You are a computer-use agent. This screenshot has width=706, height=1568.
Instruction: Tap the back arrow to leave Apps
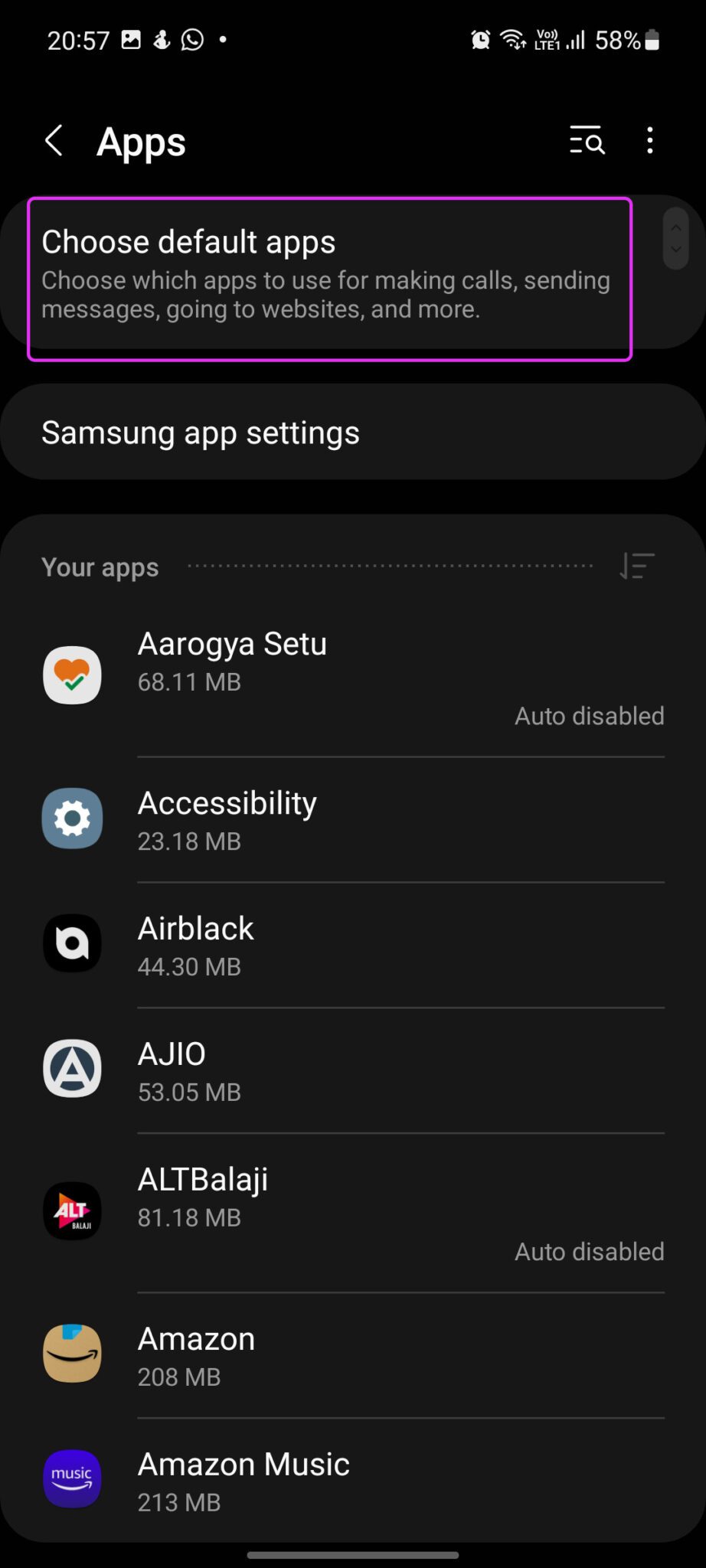point(53,141)
